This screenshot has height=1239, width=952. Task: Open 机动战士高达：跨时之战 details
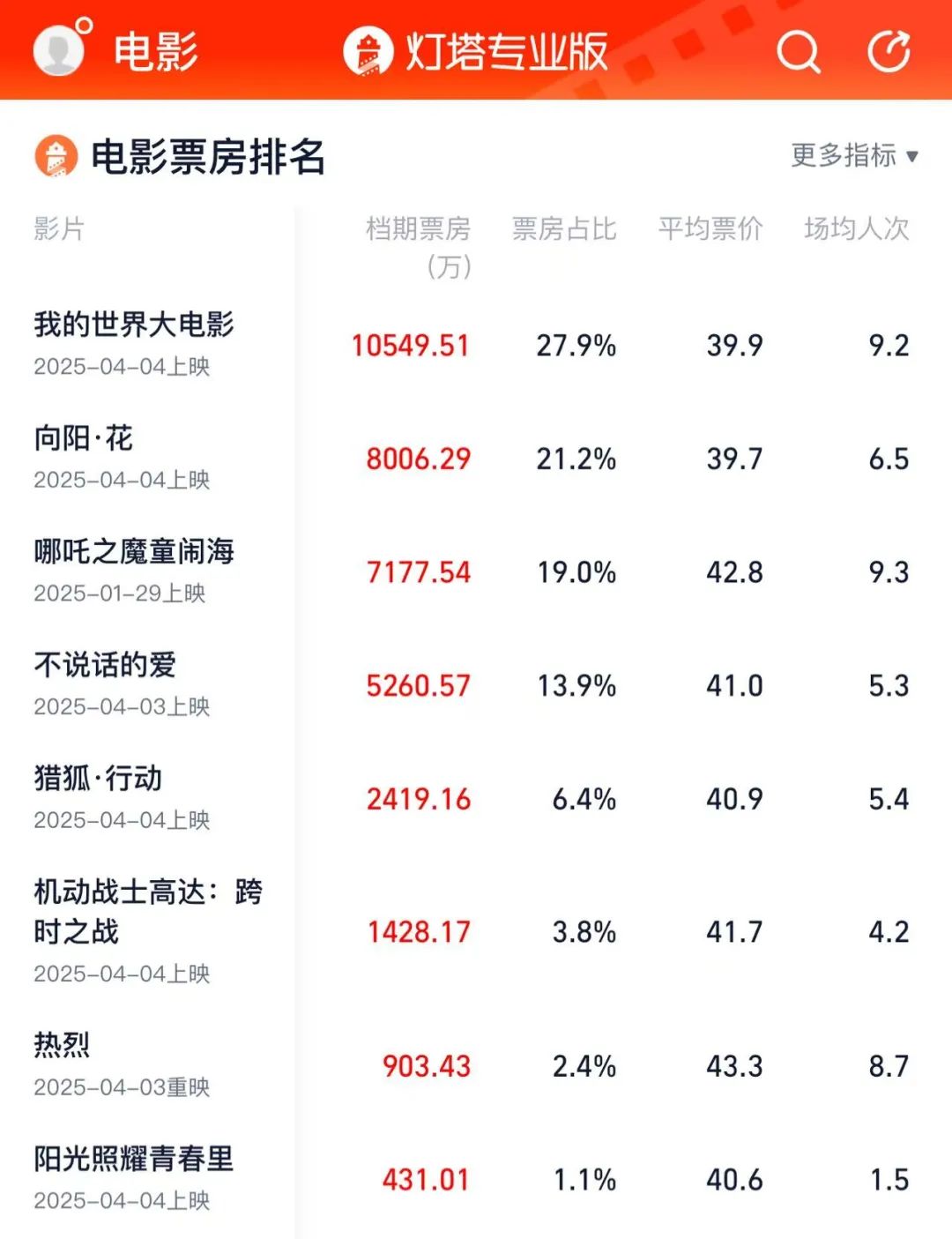(476, 932)
